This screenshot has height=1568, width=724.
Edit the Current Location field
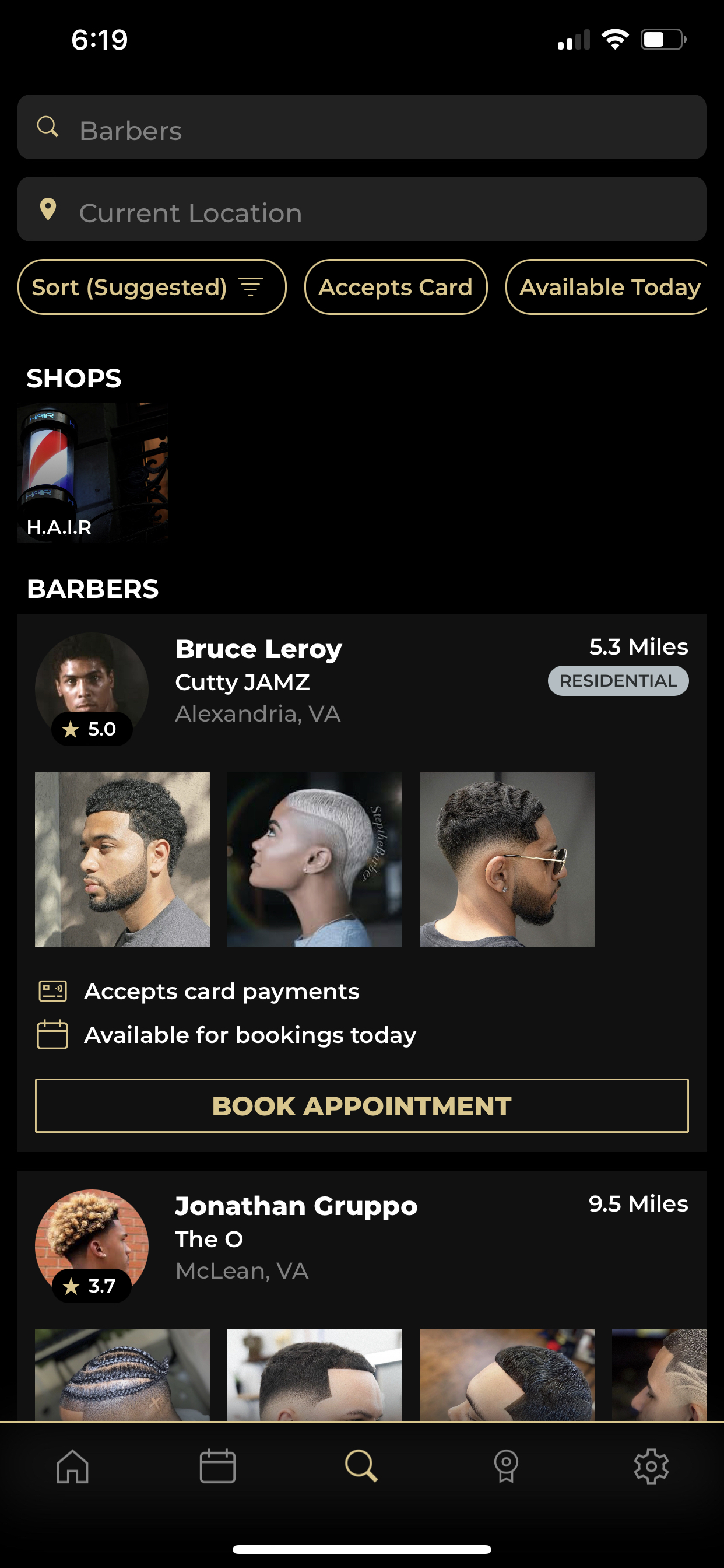coord(361,209)
